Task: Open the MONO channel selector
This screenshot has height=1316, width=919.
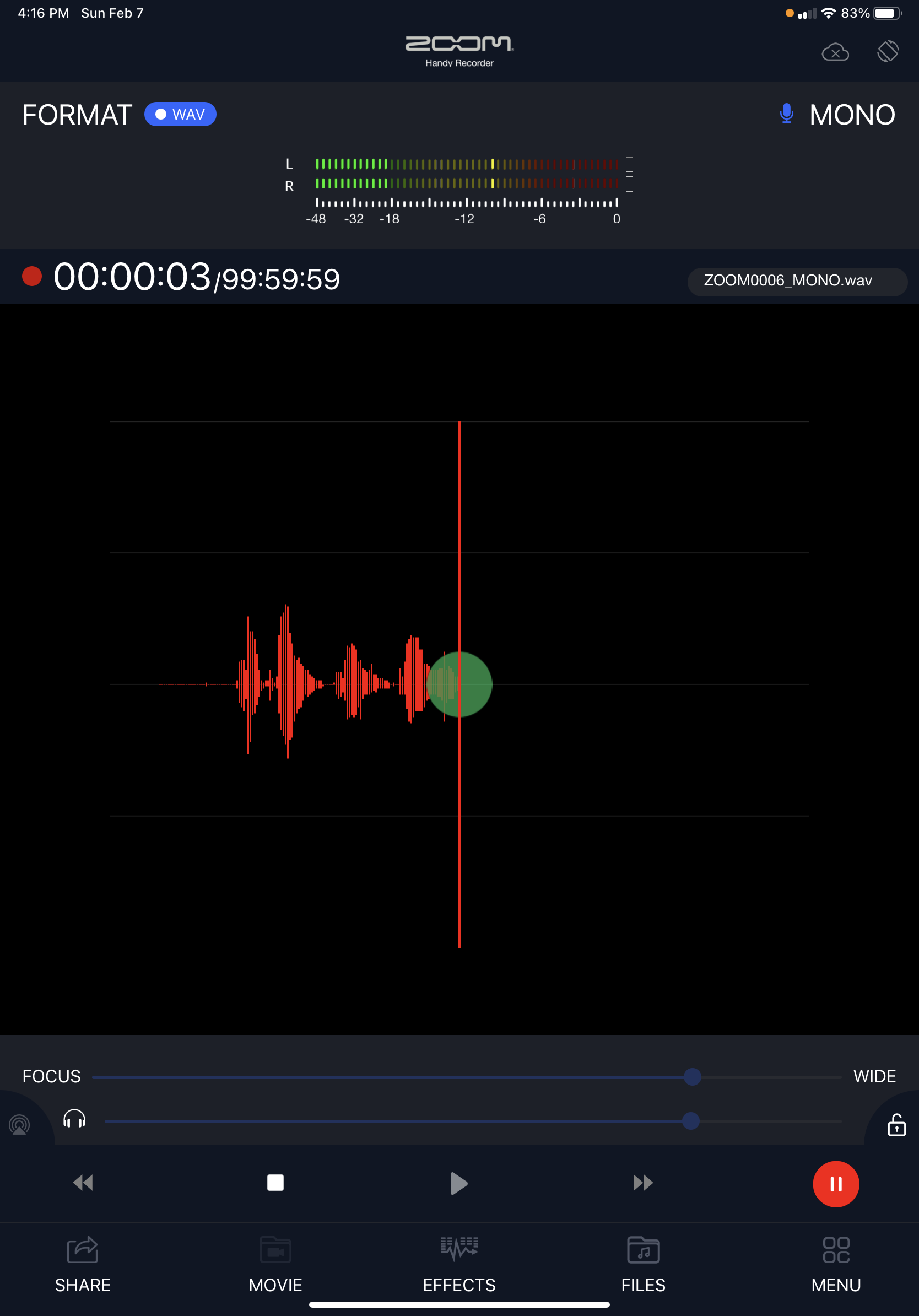Action: coord(852,115)
